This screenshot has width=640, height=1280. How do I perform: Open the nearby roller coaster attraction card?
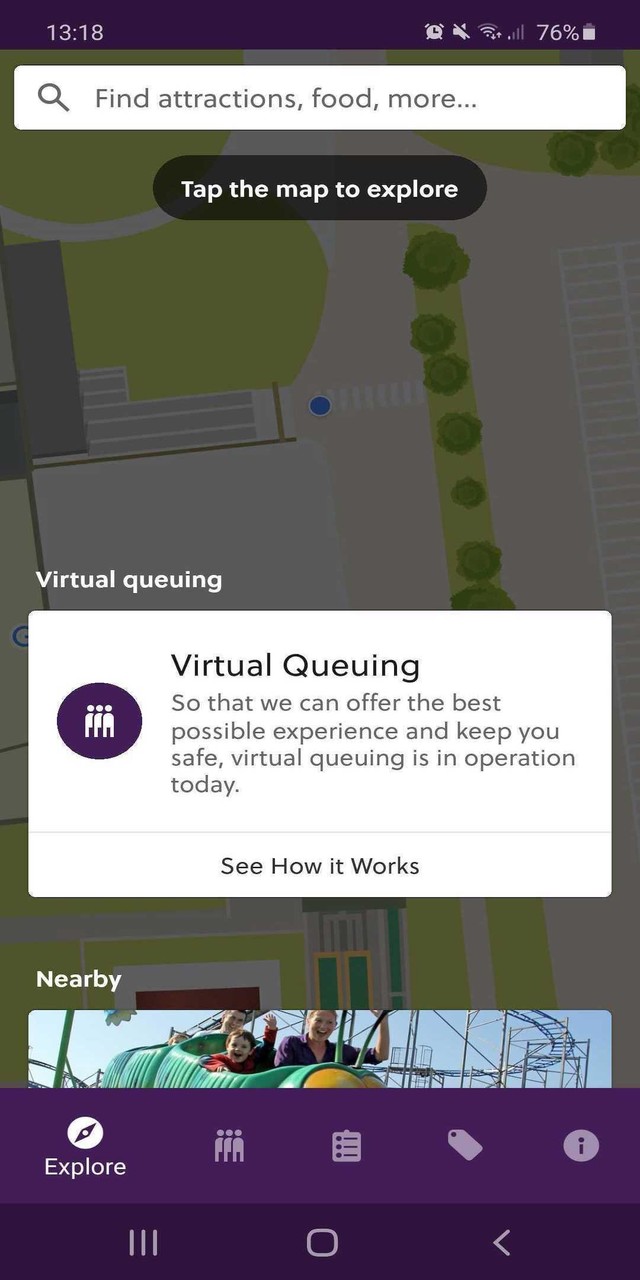click(x=320, y=1048)
